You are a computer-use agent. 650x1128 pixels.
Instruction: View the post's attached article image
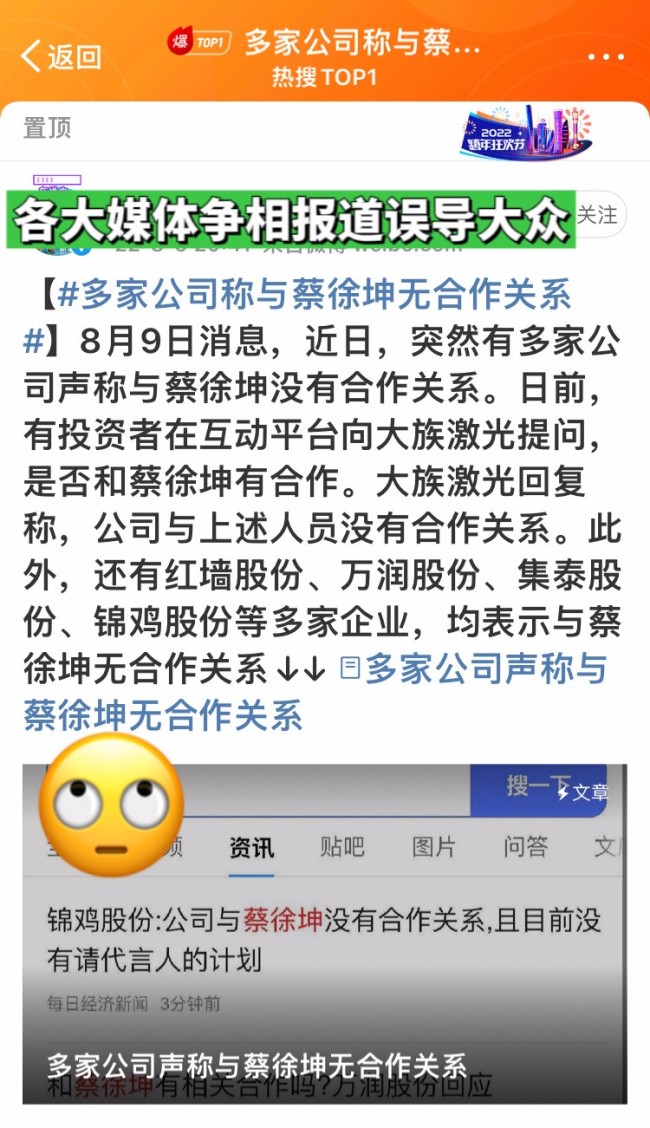(325, 934)
